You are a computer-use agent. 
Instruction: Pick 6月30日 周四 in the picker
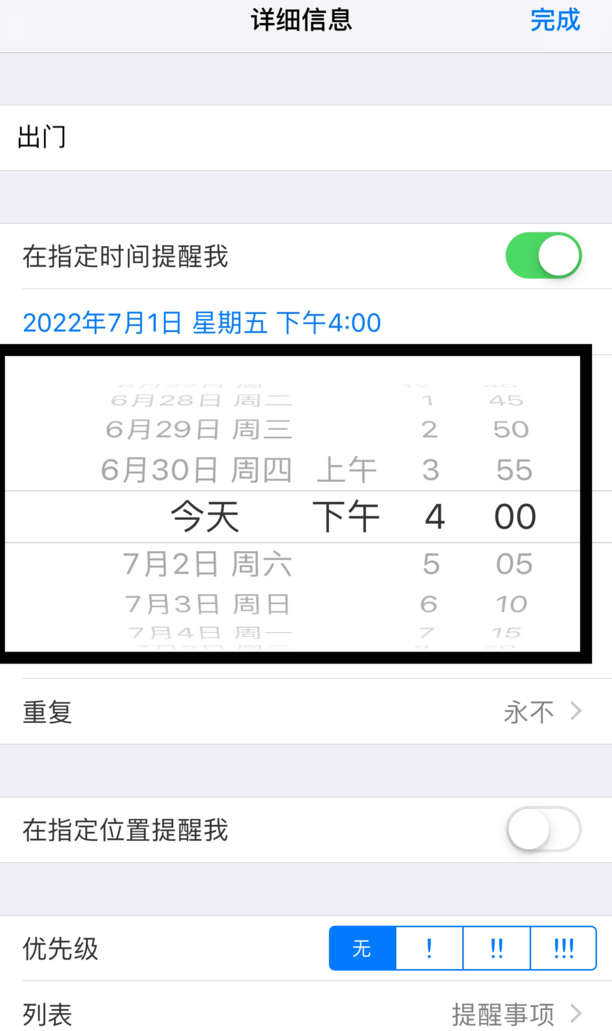point(196,469)
